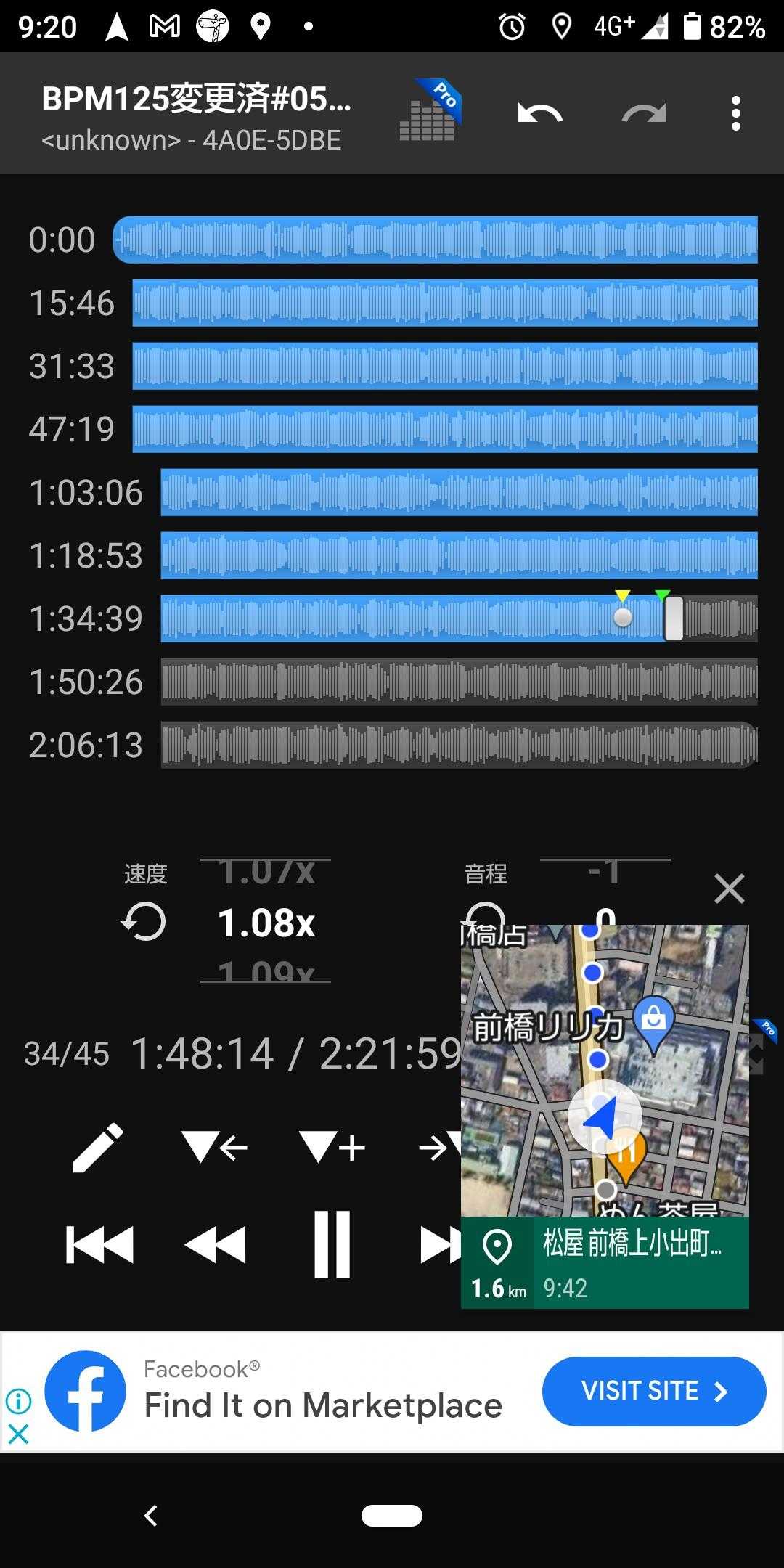784x1568 pixels.
Task: Add a new marker here
Action: point(332,1148)
